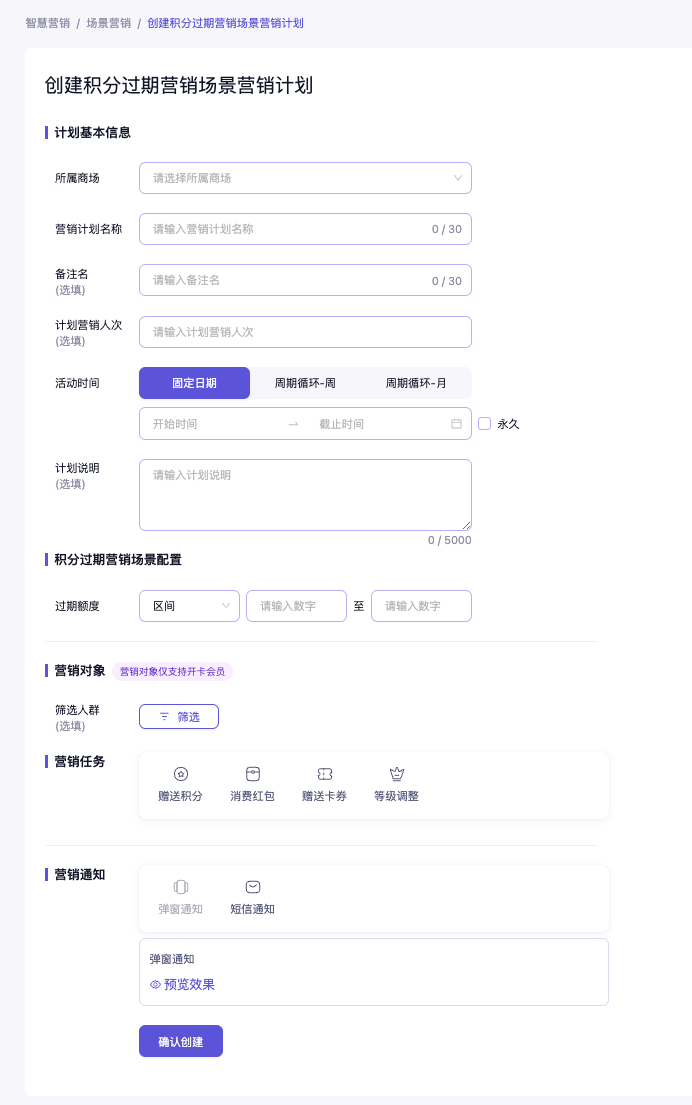Choose 短信通知 notification
Viewport: 692px width, 1105px height.
pos(252,897)
